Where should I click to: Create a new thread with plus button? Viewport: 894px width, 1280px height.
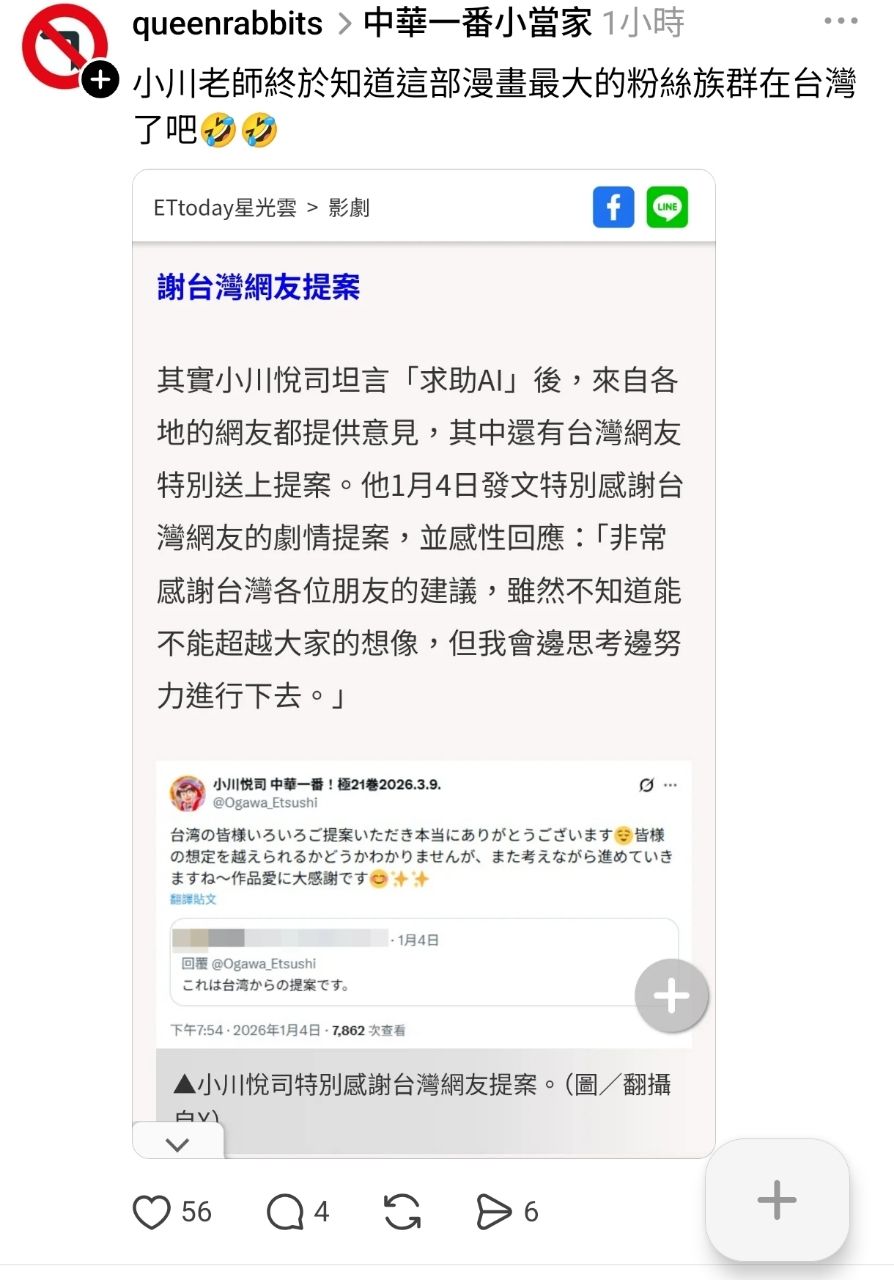tap(777, 1199)
